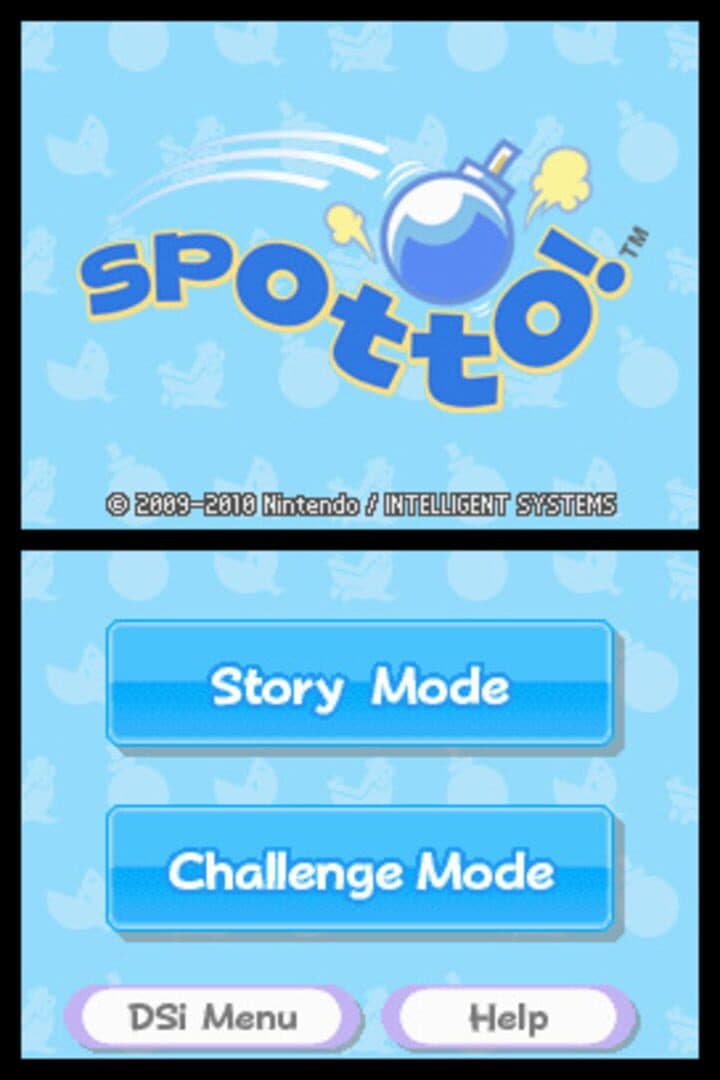Viewport: 720px width, 1080px height.
Task: Select Challenge Mode
Action: 360,870
